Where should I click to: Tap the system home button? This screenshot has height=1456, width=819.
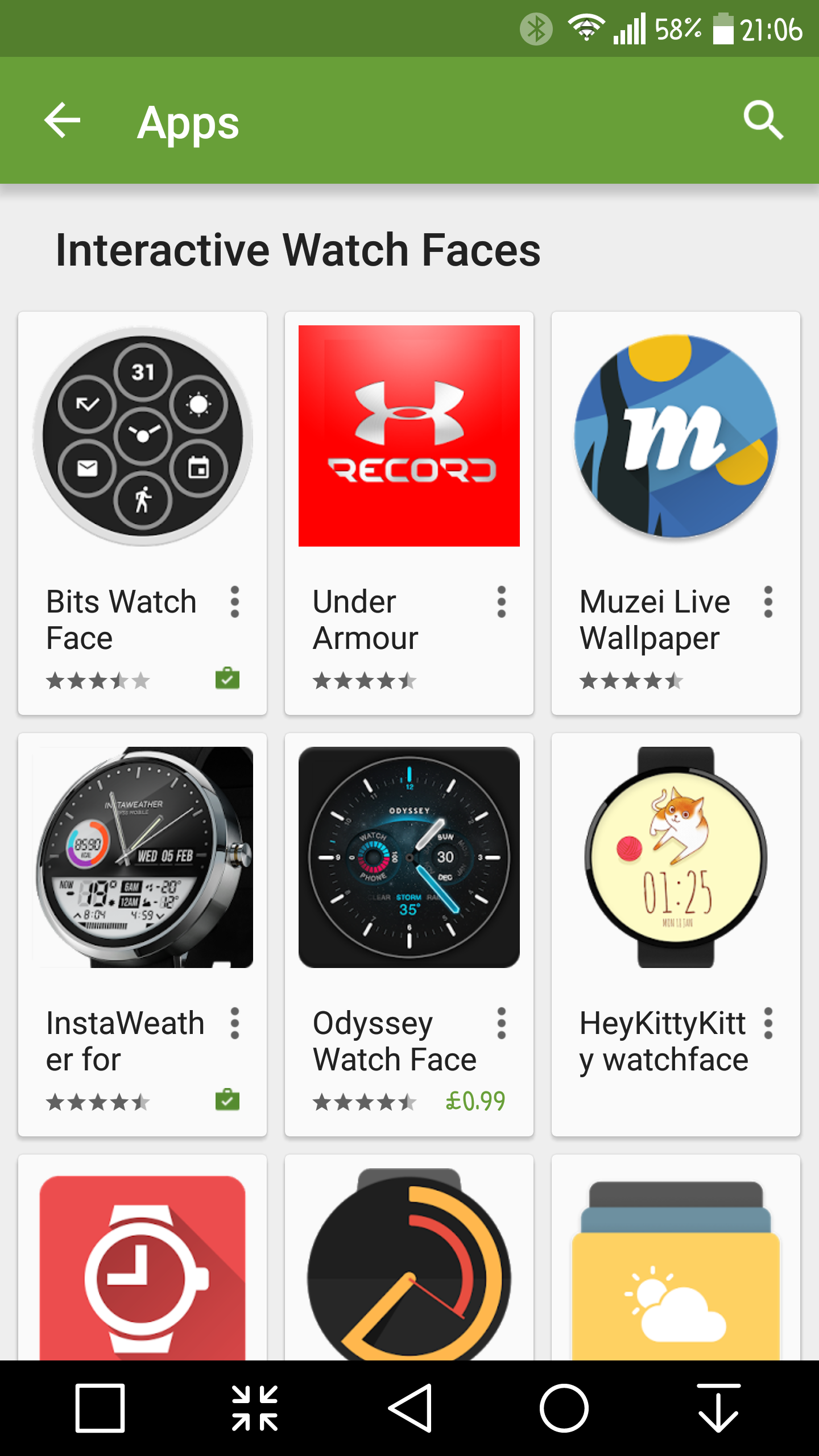[x=564, y=1408]
